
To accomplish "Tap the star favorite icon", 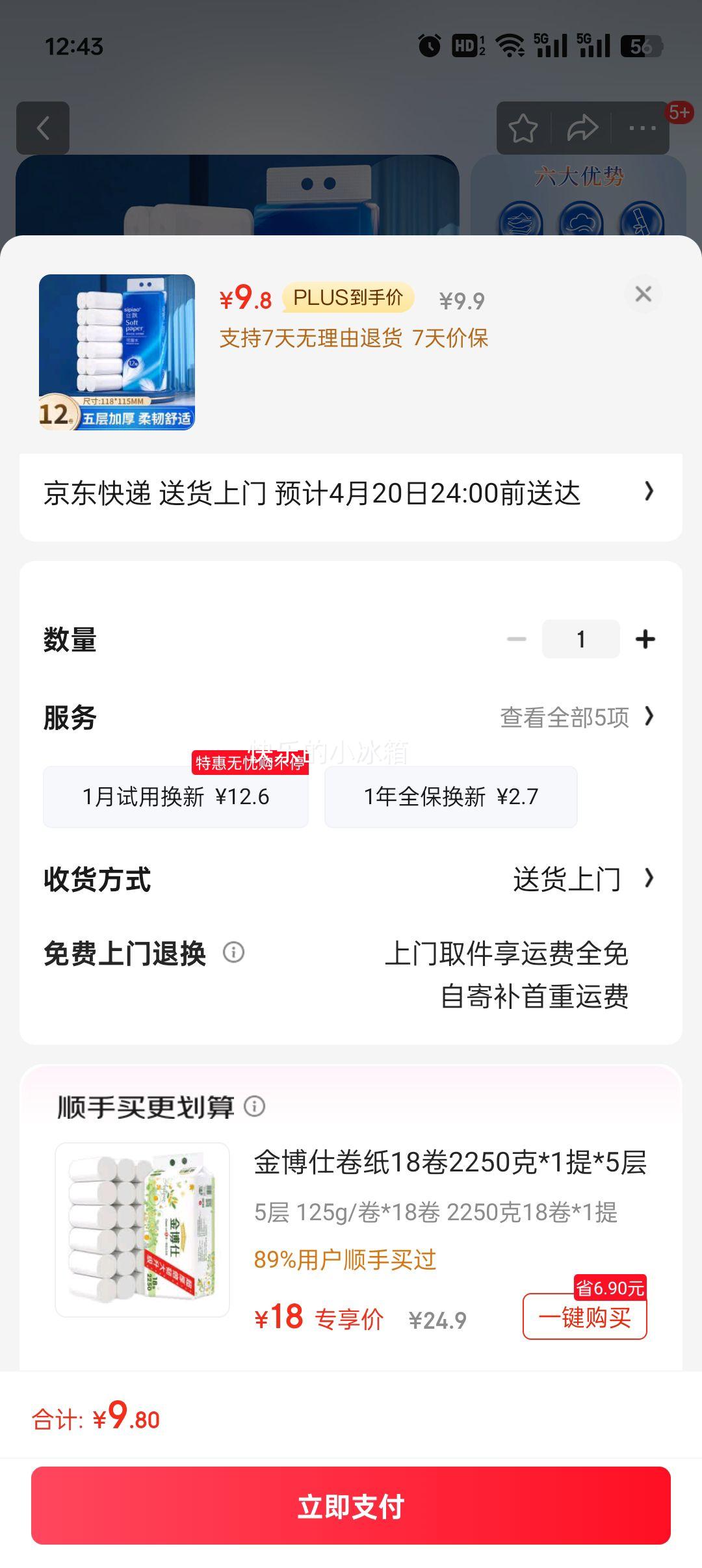I will click(x=524, y=128).
